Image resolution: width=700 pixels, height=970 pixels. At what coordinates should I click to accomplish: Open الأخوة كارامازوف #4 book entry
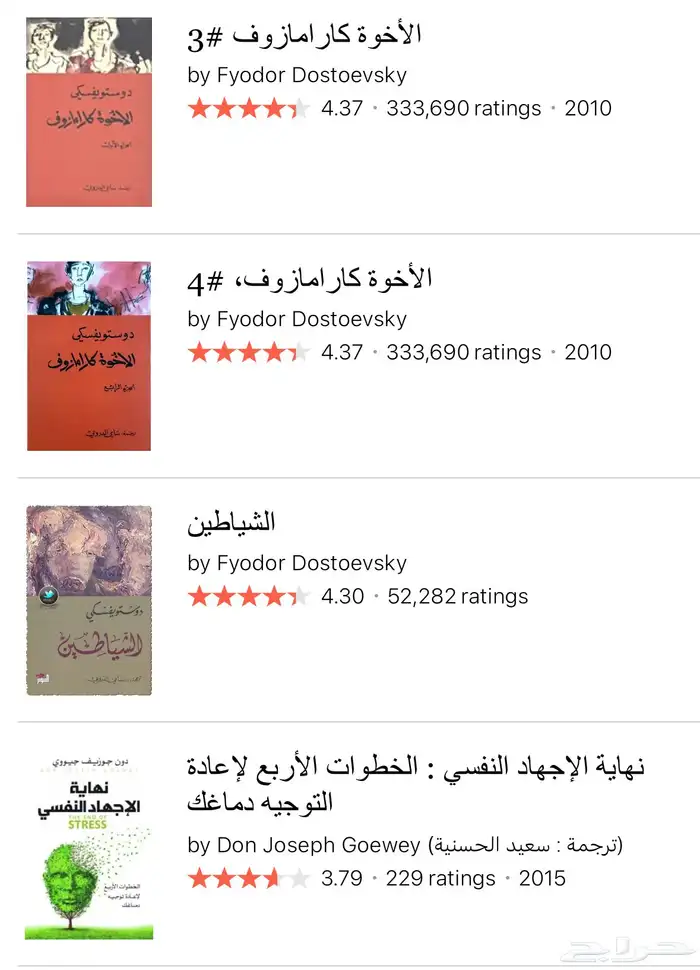tap(310, 279)
